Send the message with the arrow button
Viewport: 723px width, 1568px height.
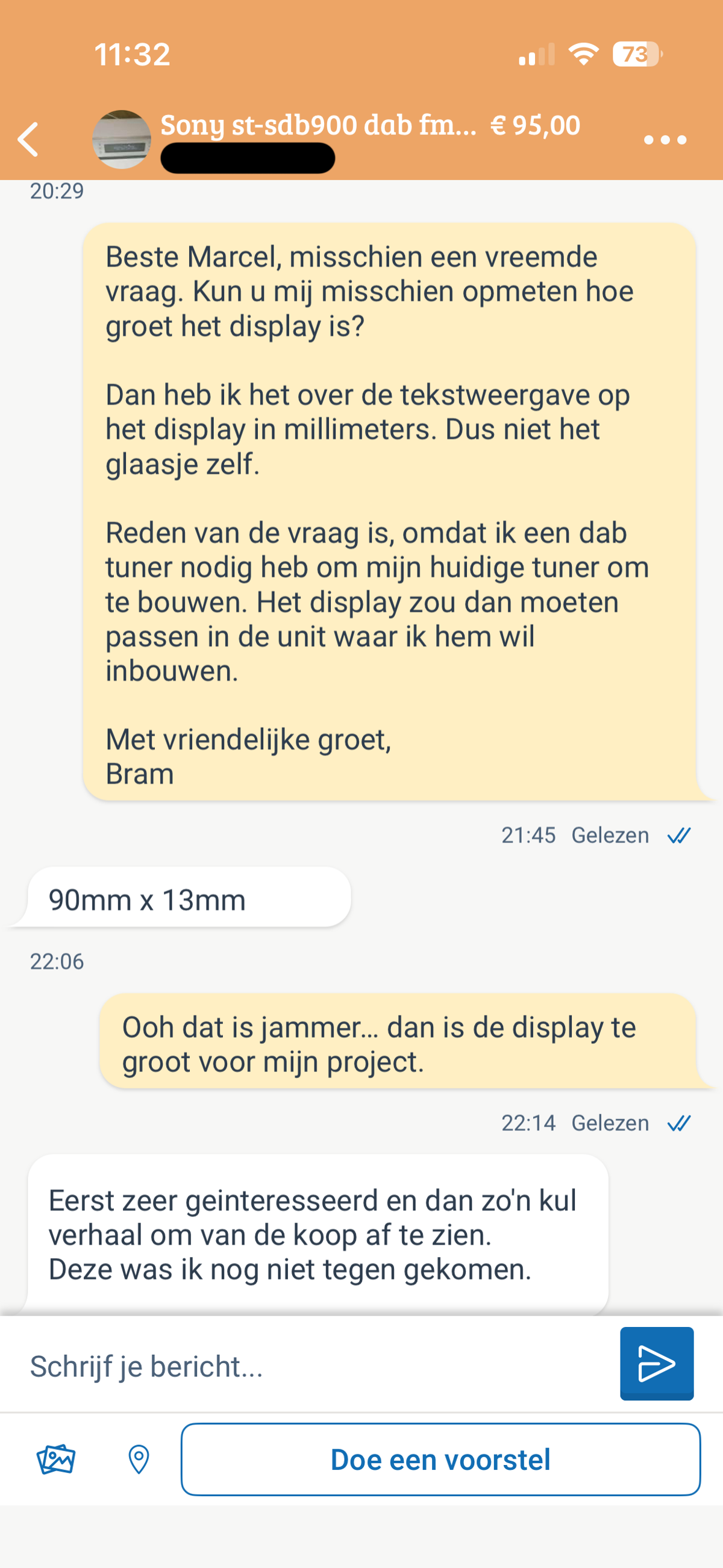pos(656,1364)
